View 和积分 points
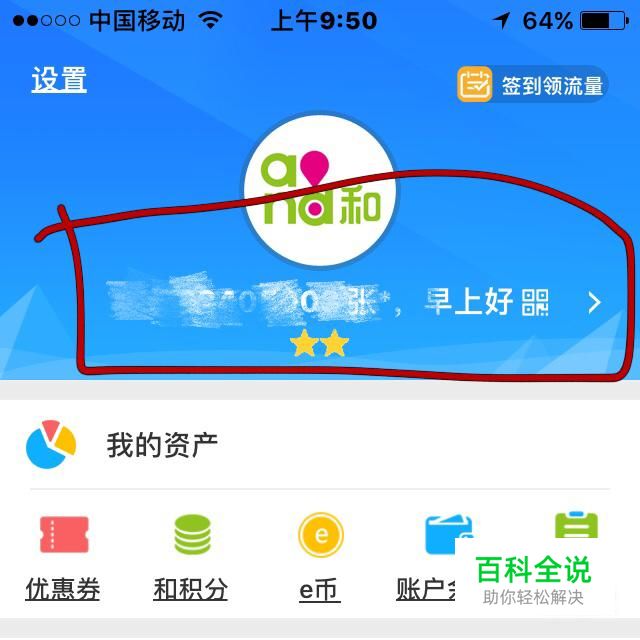This screenshot has width=640, height=640. [x=191, y=556]
